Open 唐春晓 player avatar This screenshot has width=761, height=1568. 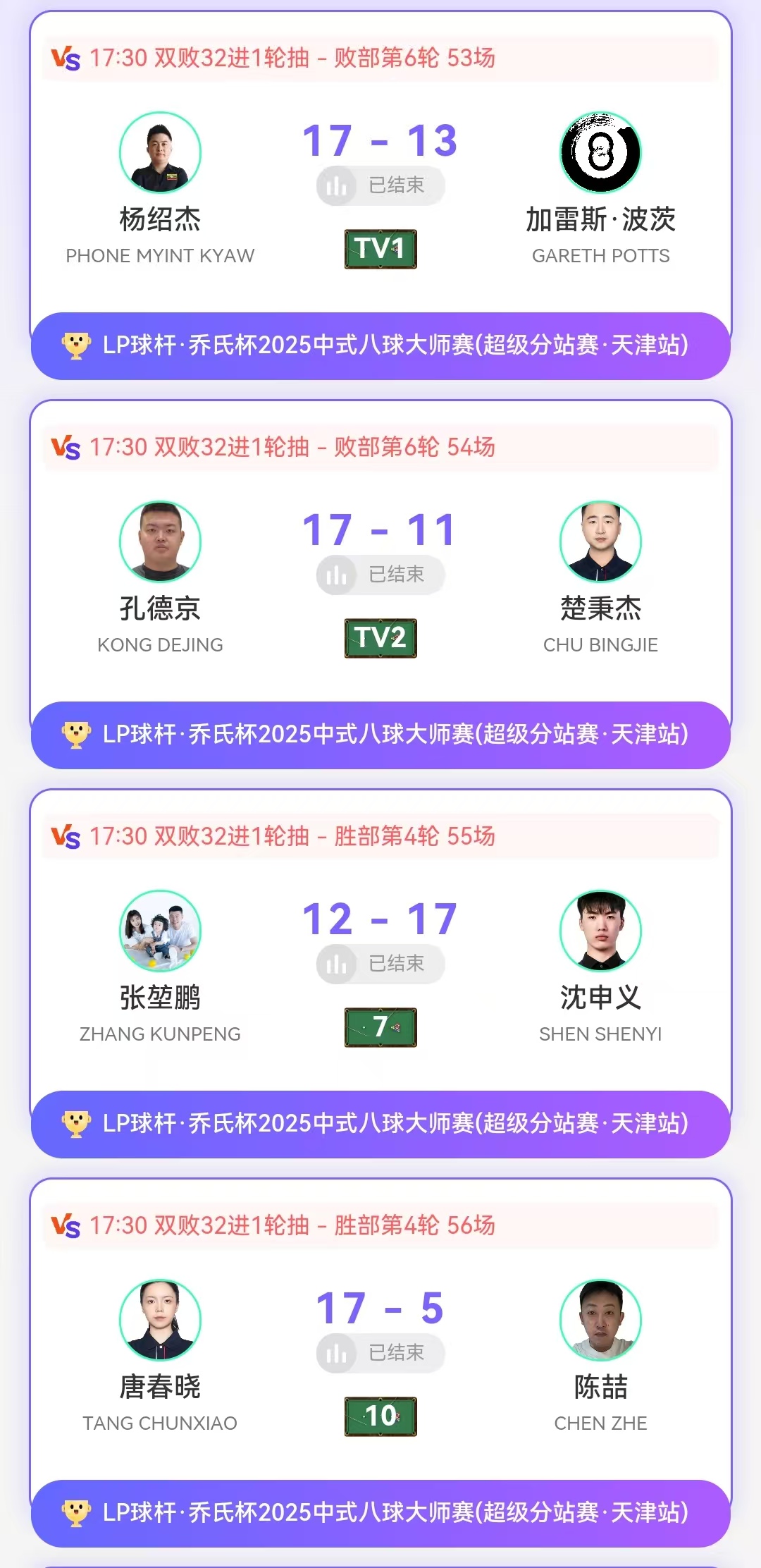tap(160, 1320)
